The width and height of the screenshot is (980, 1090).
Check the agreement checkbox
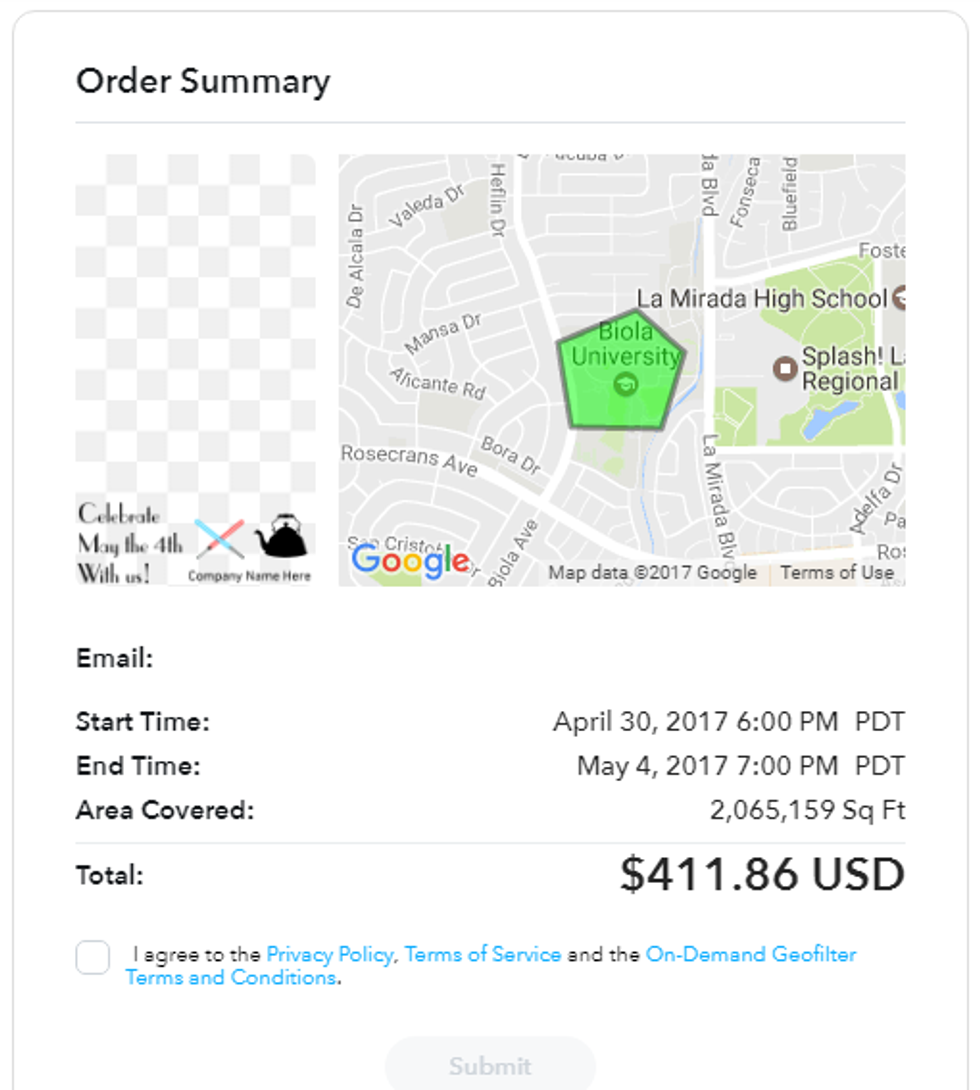pos(93,957)
